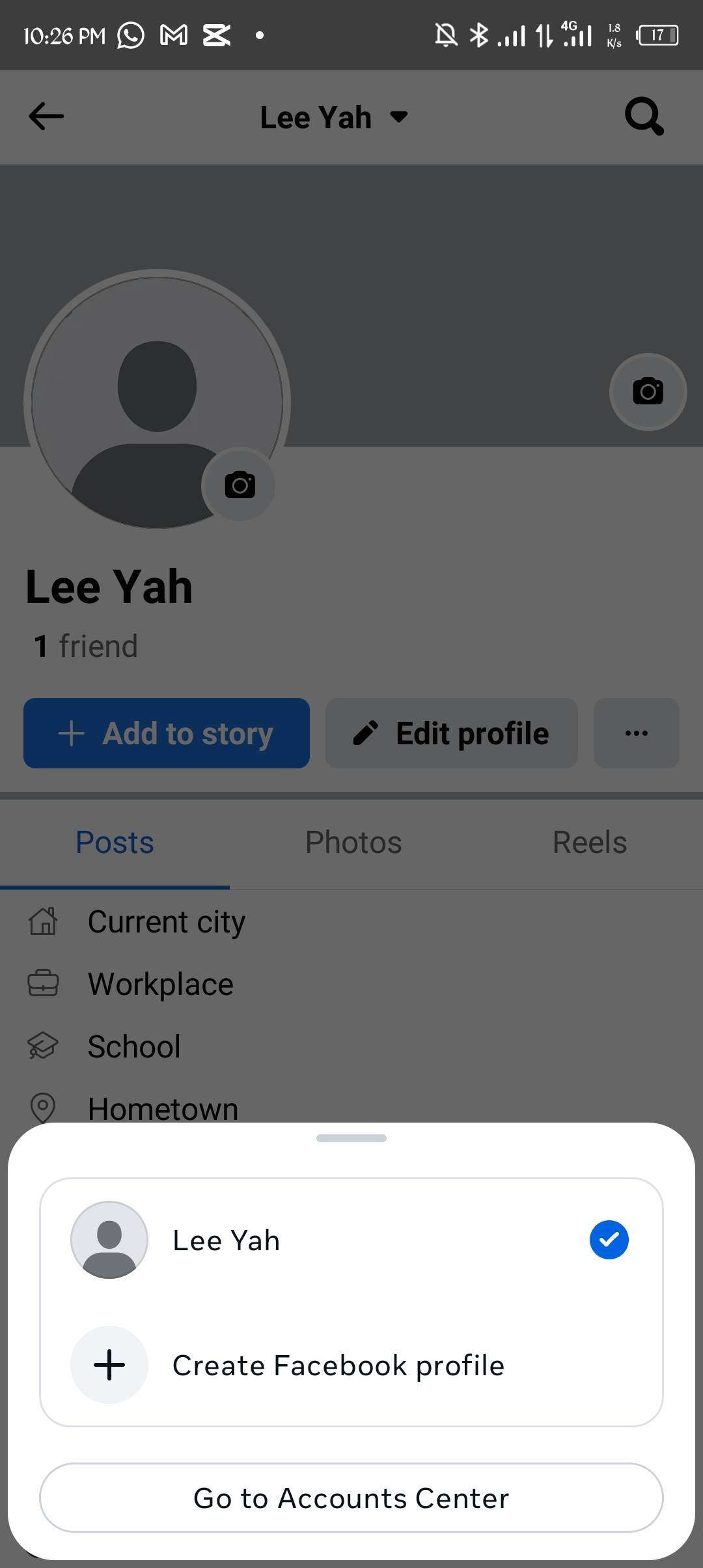Add a School

pos(134,1046)
